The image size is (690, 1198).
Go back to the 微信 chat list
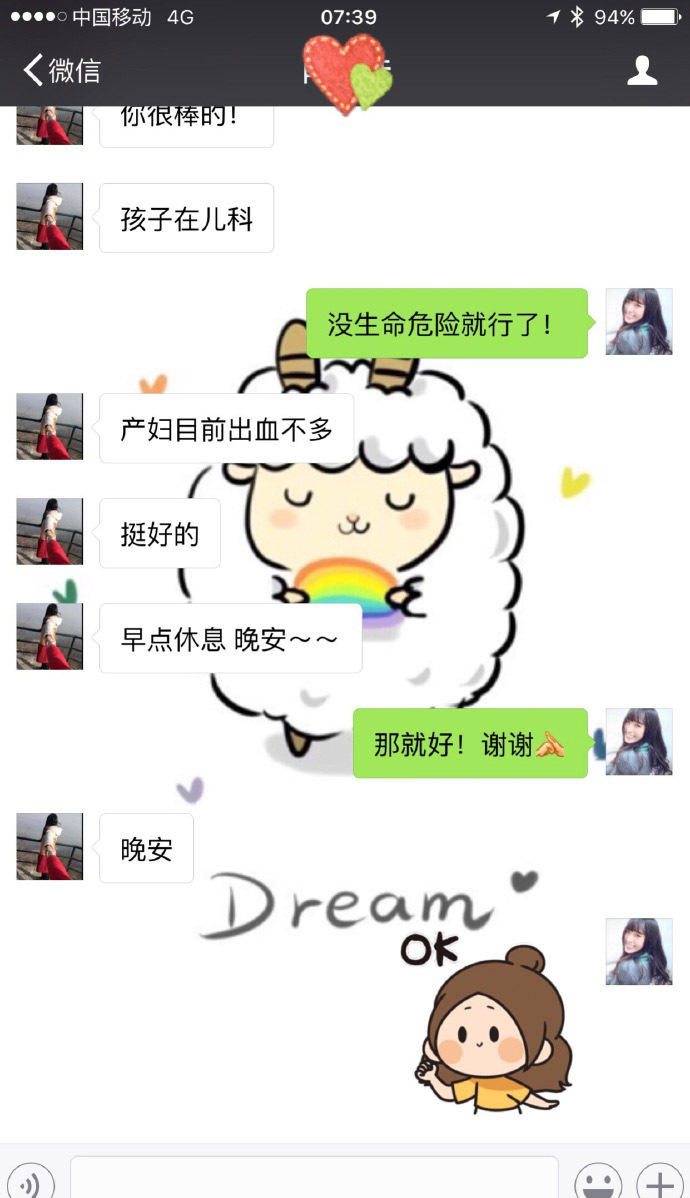tap(62, 70)
